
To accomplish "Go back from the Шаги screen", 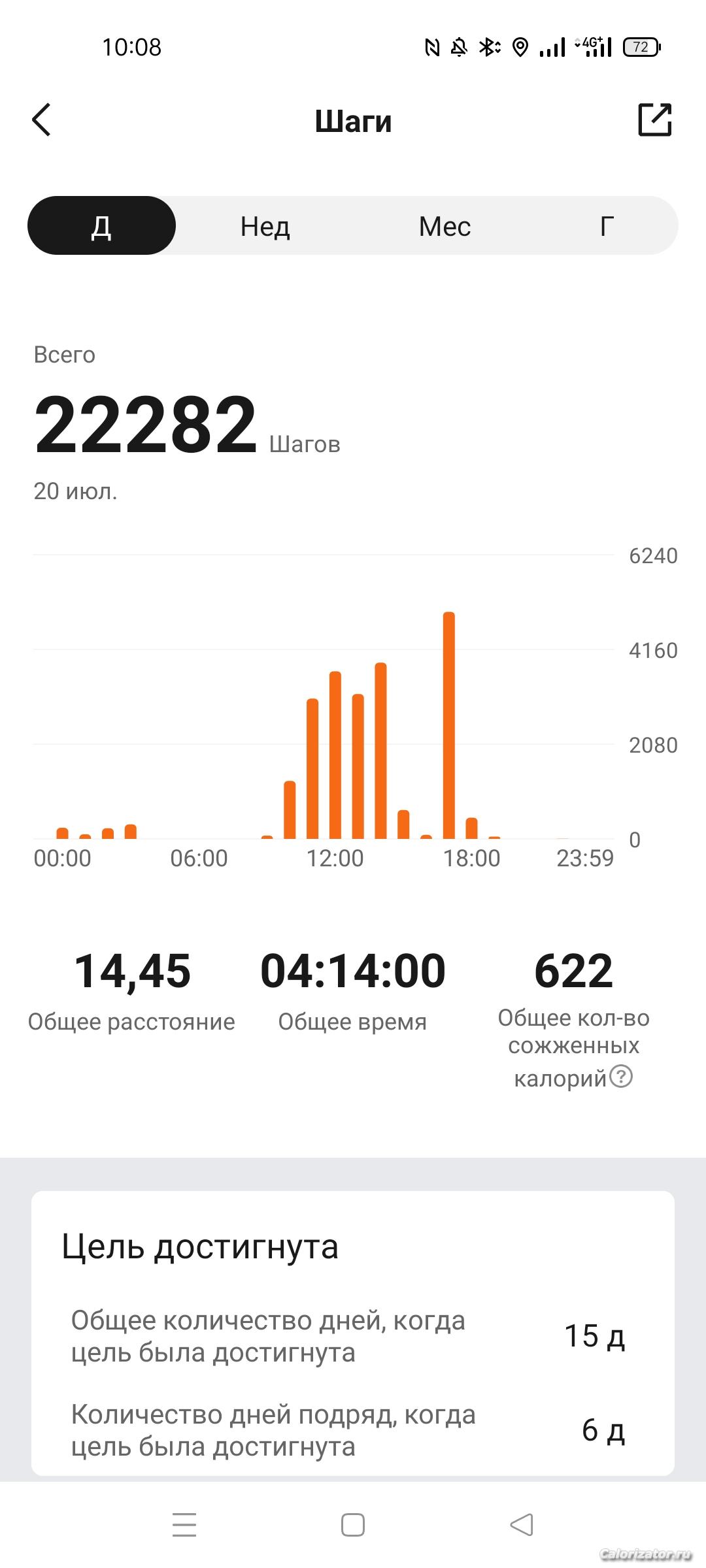I will 42,120.
